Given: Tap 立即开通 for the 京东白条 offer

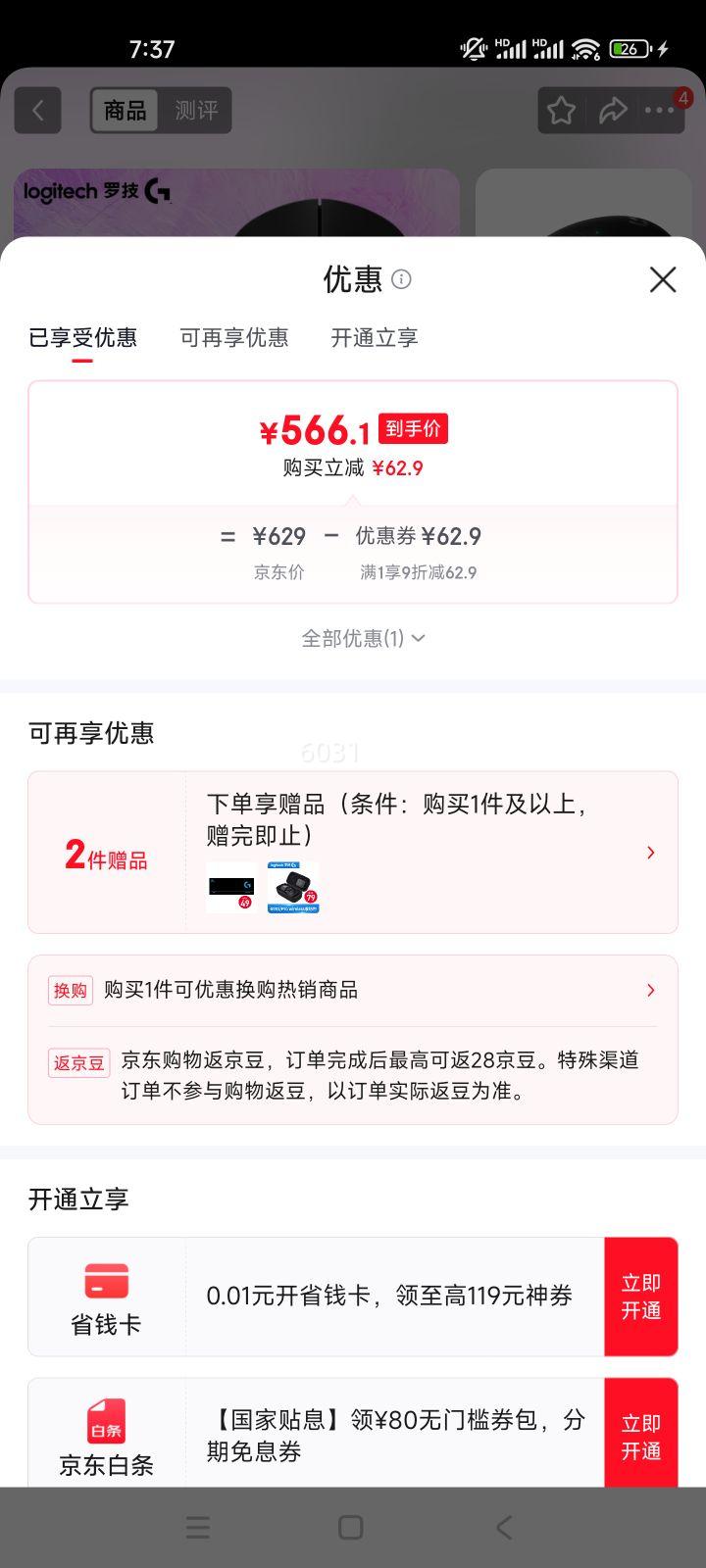Looking at the screenshot, I should click(641, 1433).
